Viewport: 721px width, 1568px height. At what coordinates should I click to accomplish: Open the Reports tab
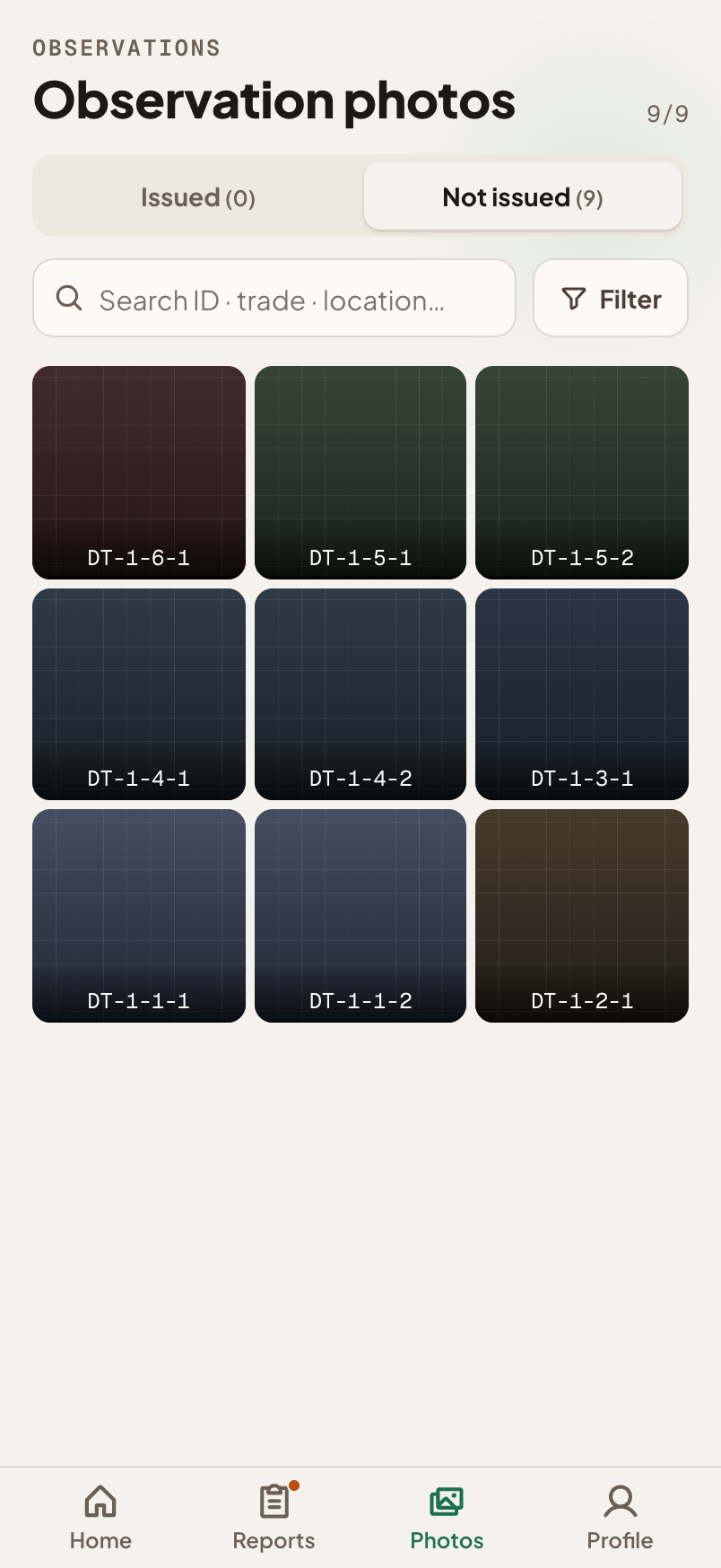pos(274,1518)
